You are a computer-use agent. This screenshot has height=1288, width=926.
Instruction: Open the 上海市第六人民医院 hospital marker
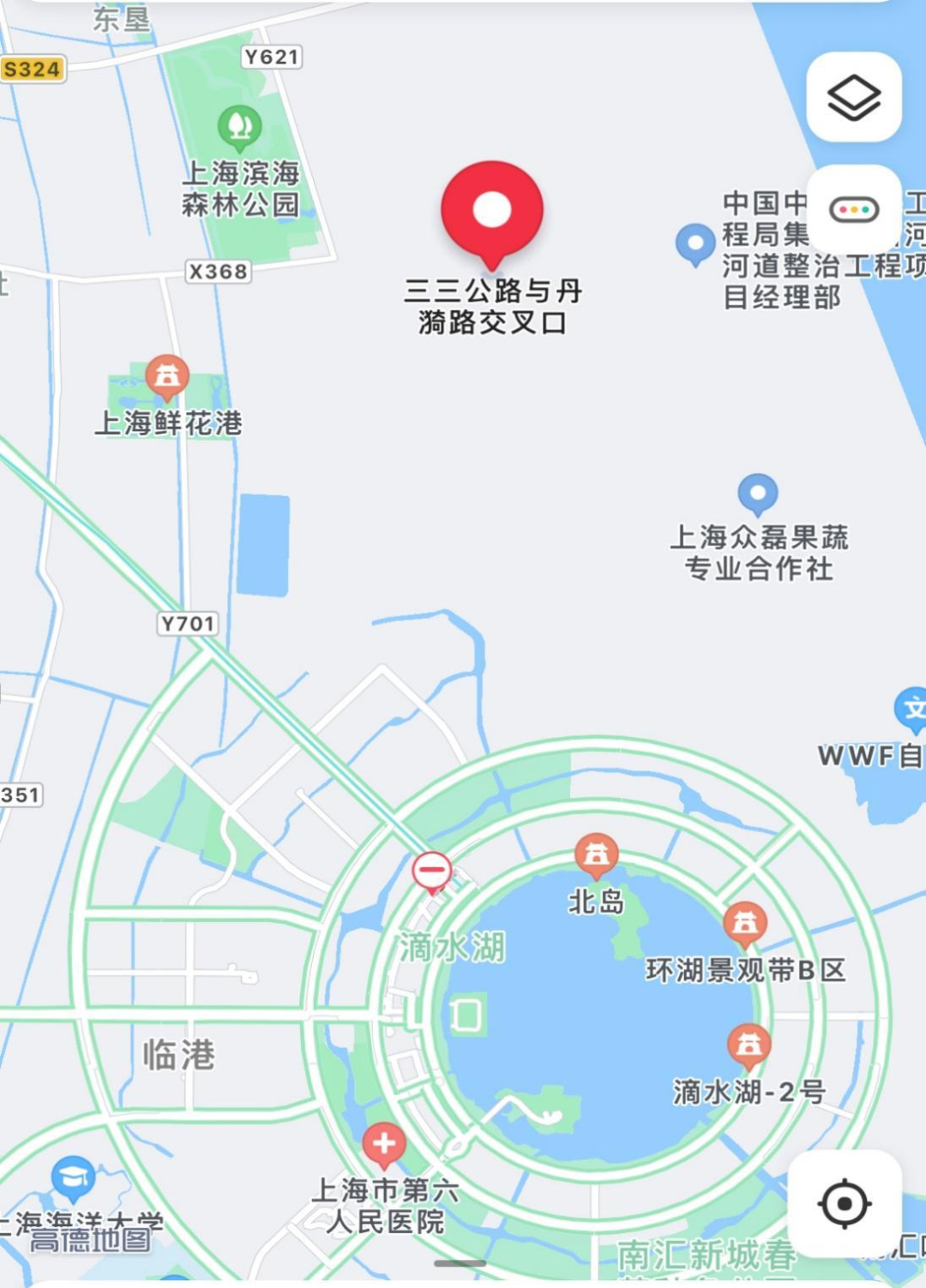(384, 1143)
